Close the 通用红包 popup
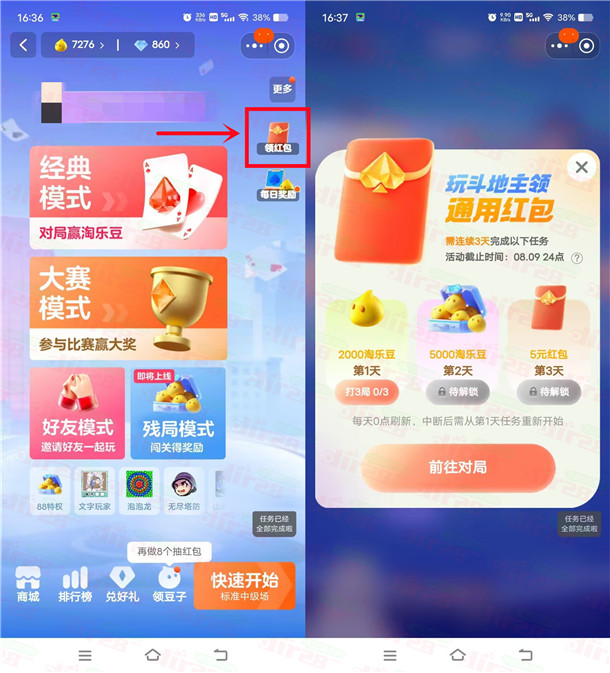This screenshot has height=673, width=610. (x=581, y=167)
